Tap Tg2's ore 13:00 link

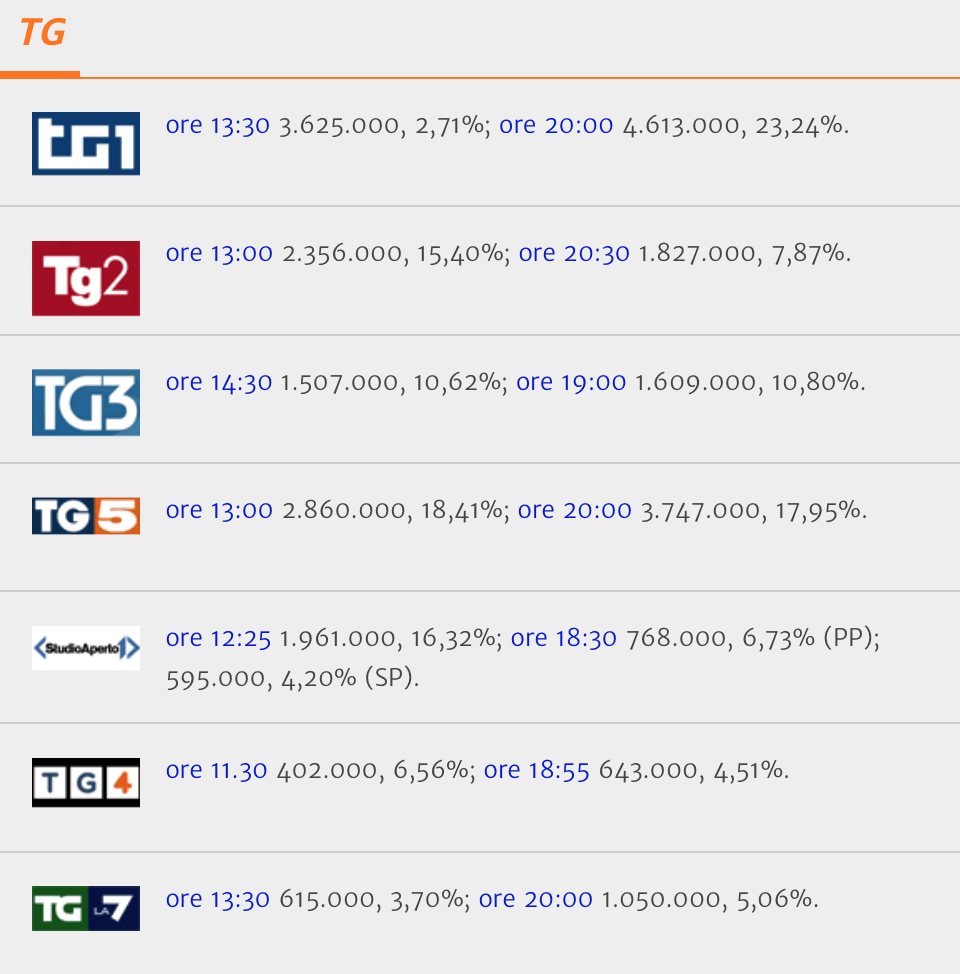click(219, 254)
